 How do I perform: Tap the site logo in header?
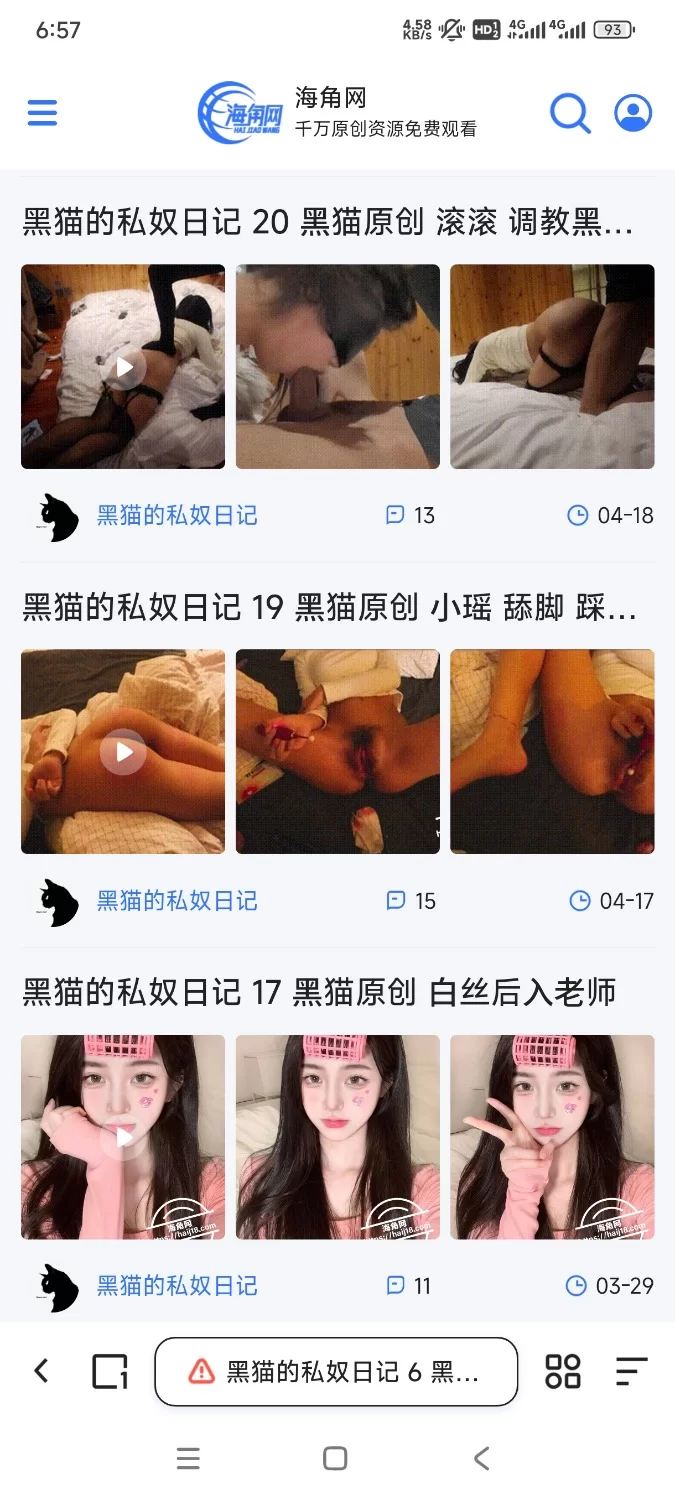click(240, 113)
